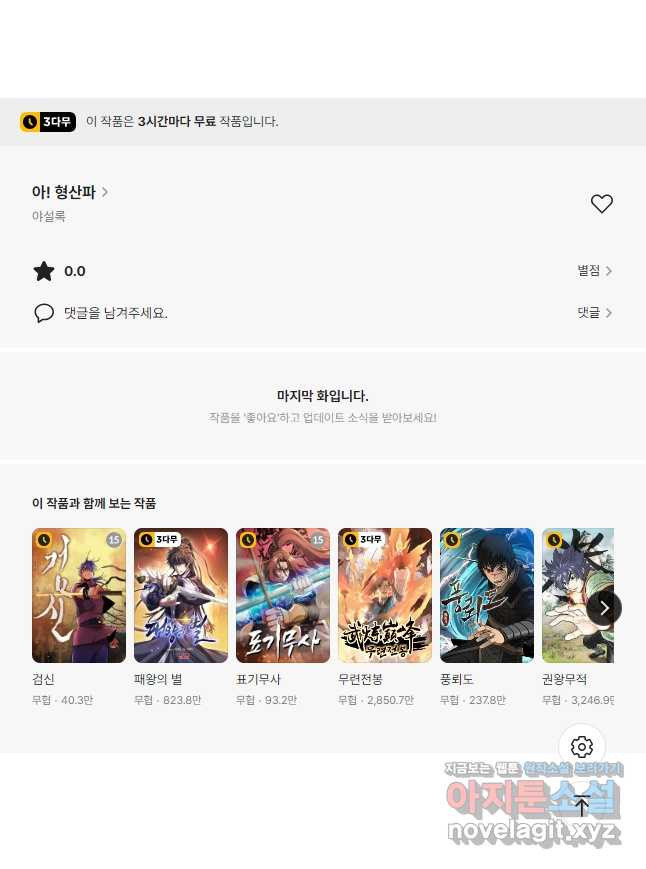Open the 패왕의 별 webtoon card
Screen dimensions: 646x869
click(x=181, y=595)
